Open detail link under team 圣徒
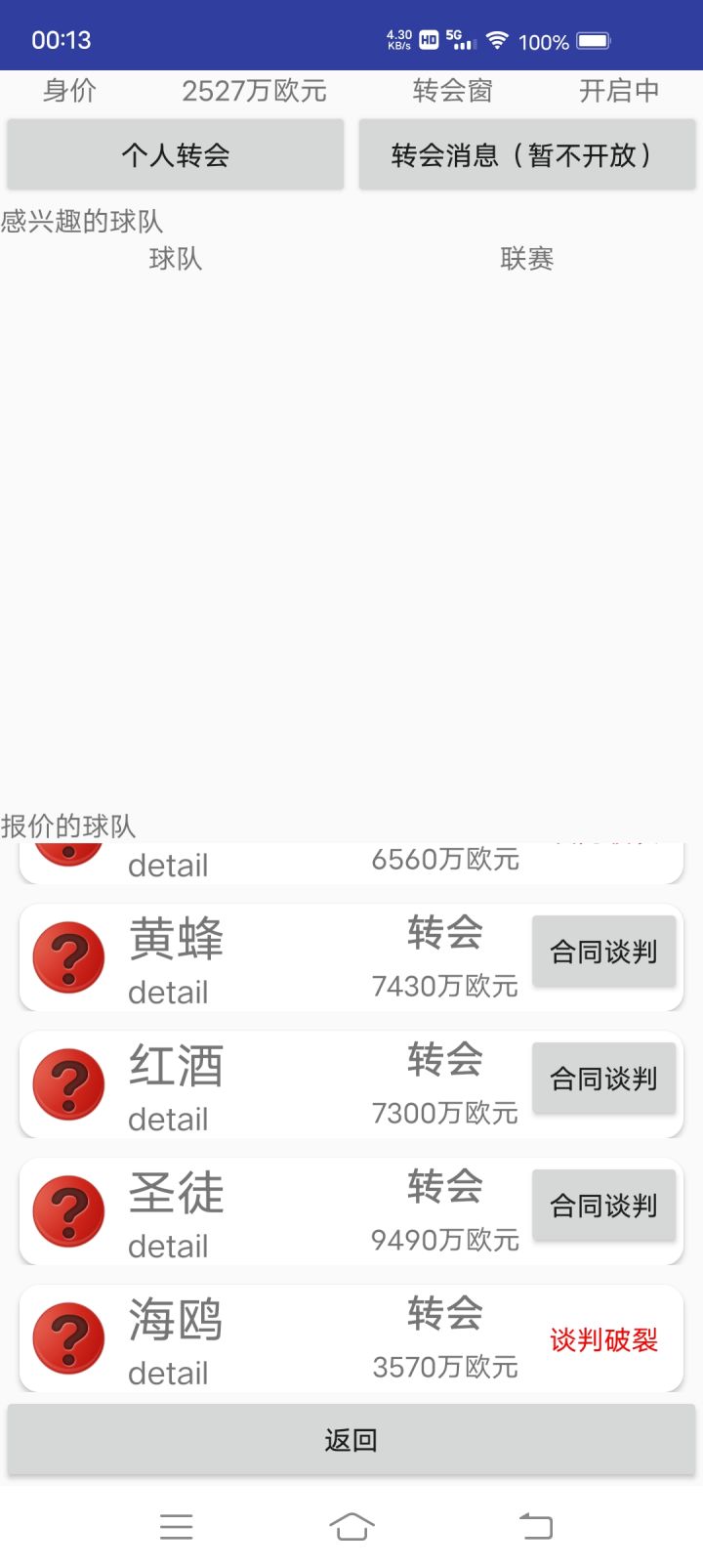Viewport: 703px width, 1568px height. 167,1245
